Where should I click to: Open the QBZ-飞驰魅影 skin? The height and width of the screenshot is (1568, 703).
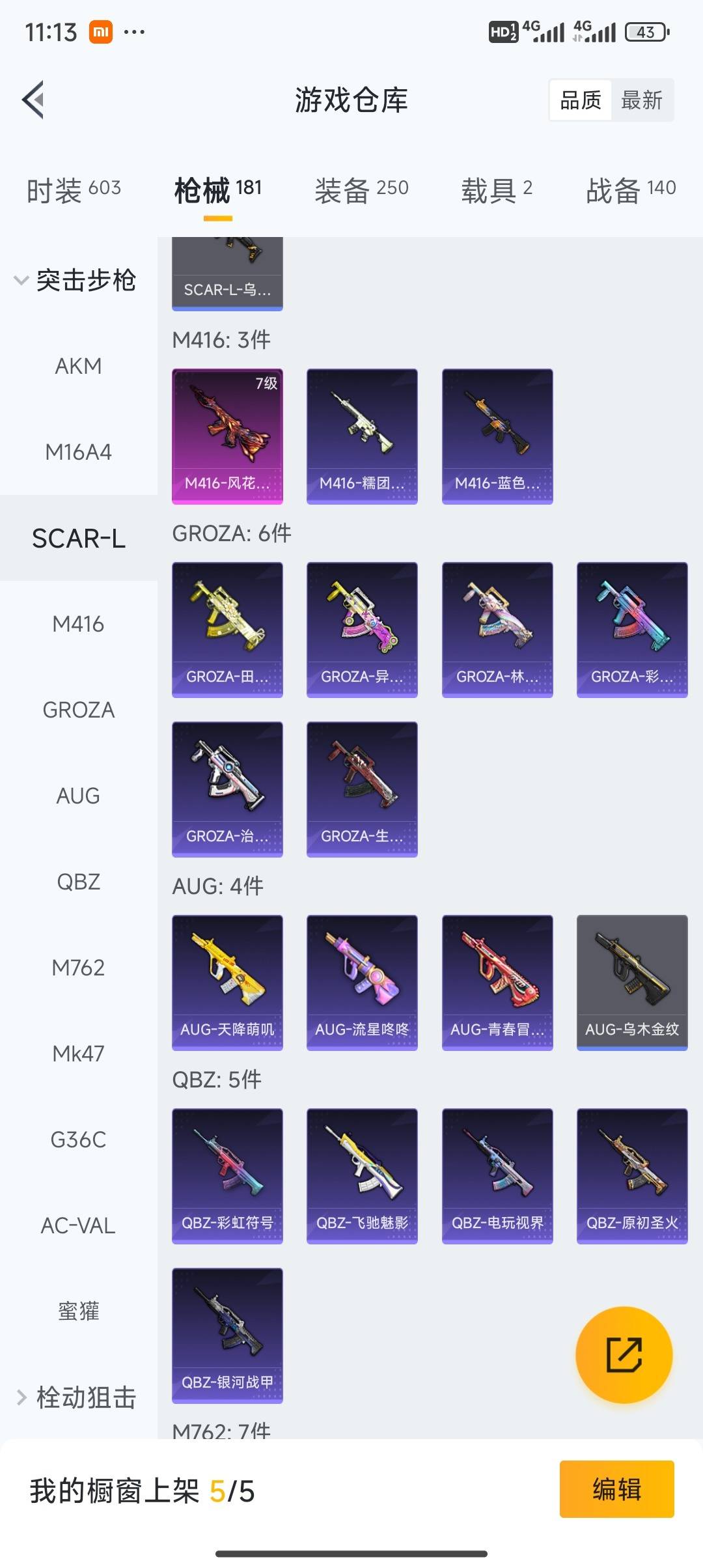click(x=362, y=1175)
